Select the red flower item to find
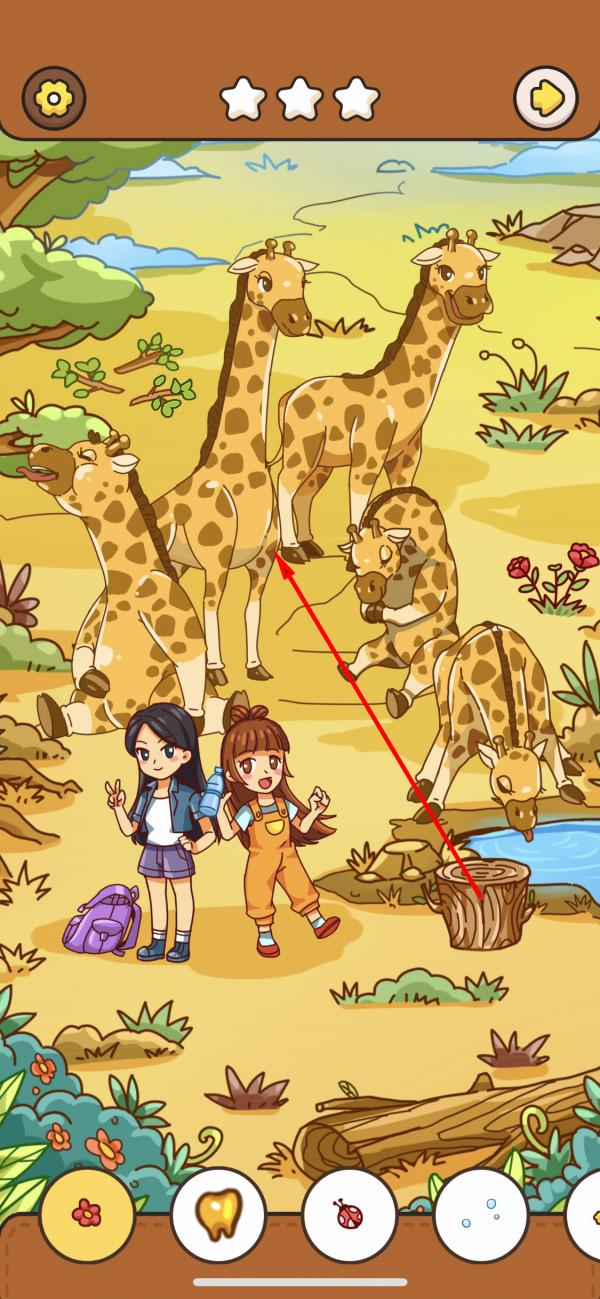Image resolution: width=600 pixels, height=1299 pixels. 87,1214
